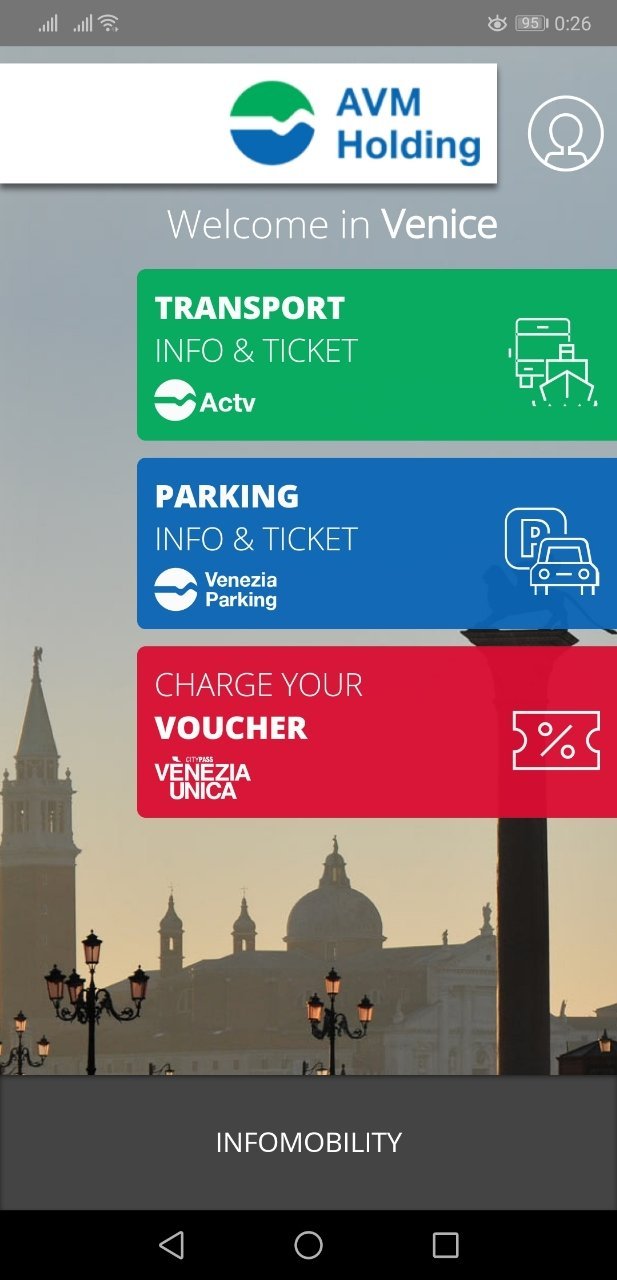Go to the home screen
This screenshot has height=1280, width=617.
(308, 1245)
